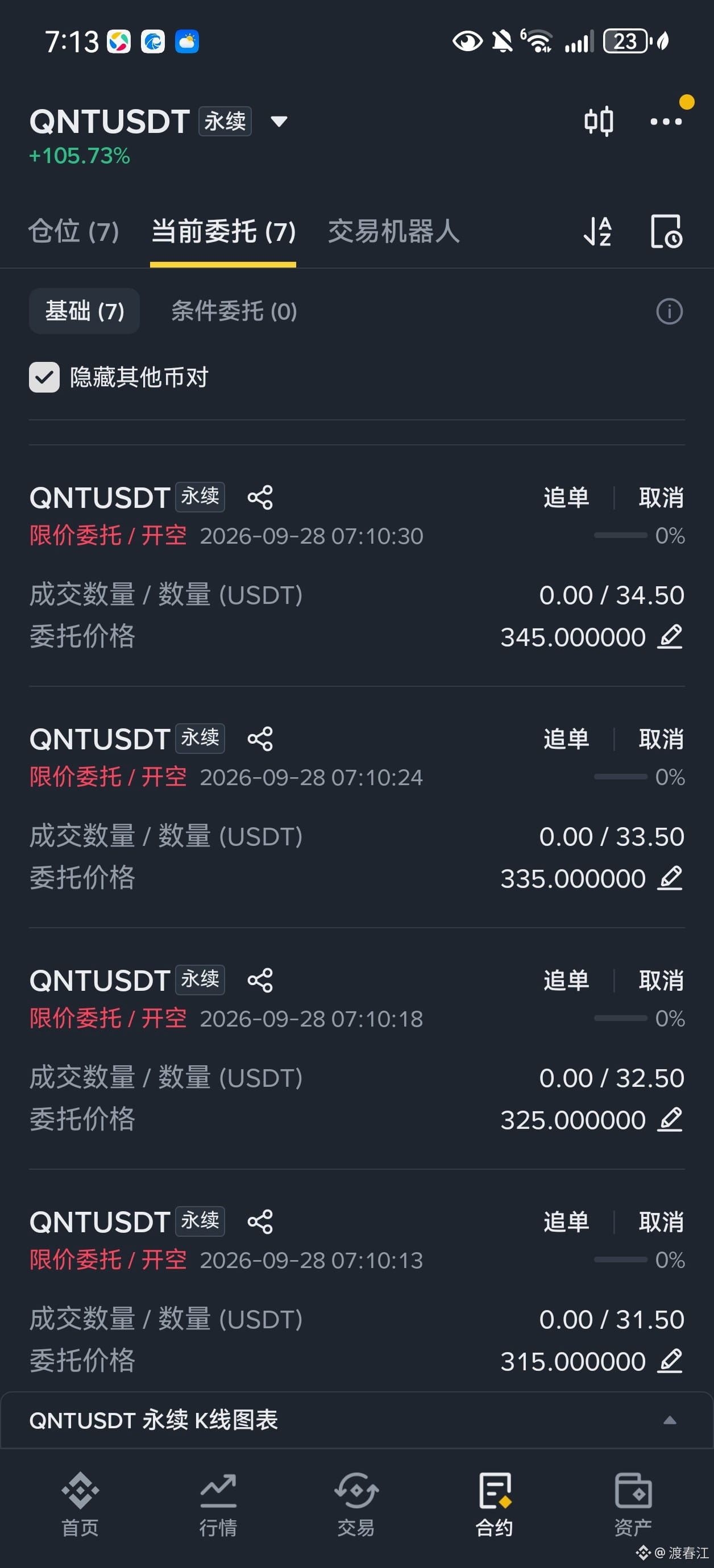Open the three-dot overflow menu
The image size is (714, 1568).
tap(666, 122)
